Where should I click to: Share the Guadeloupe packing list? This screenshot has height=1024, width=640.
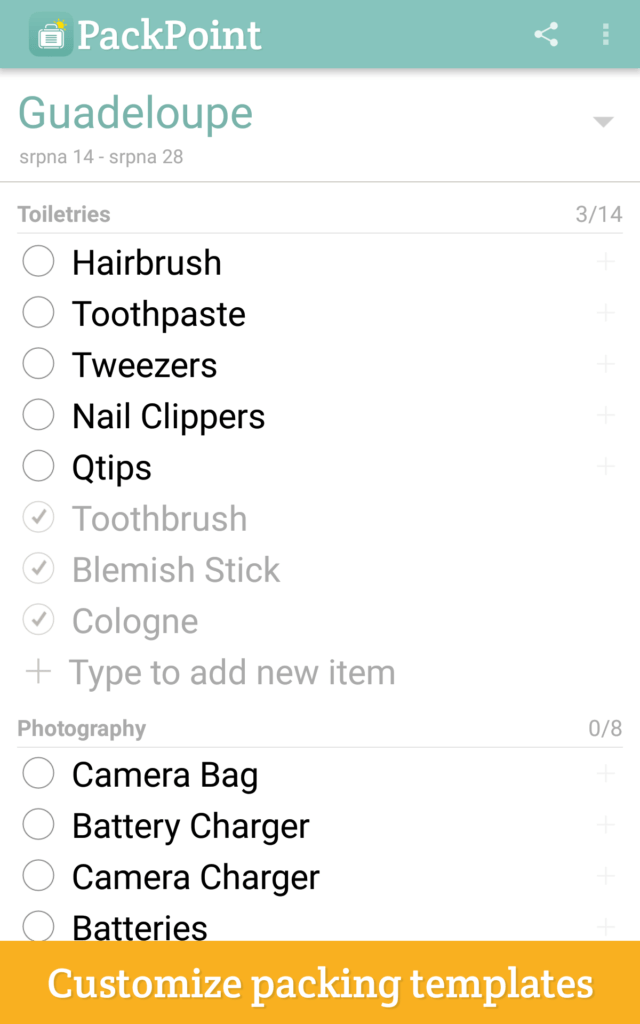(x=546, y=35)
